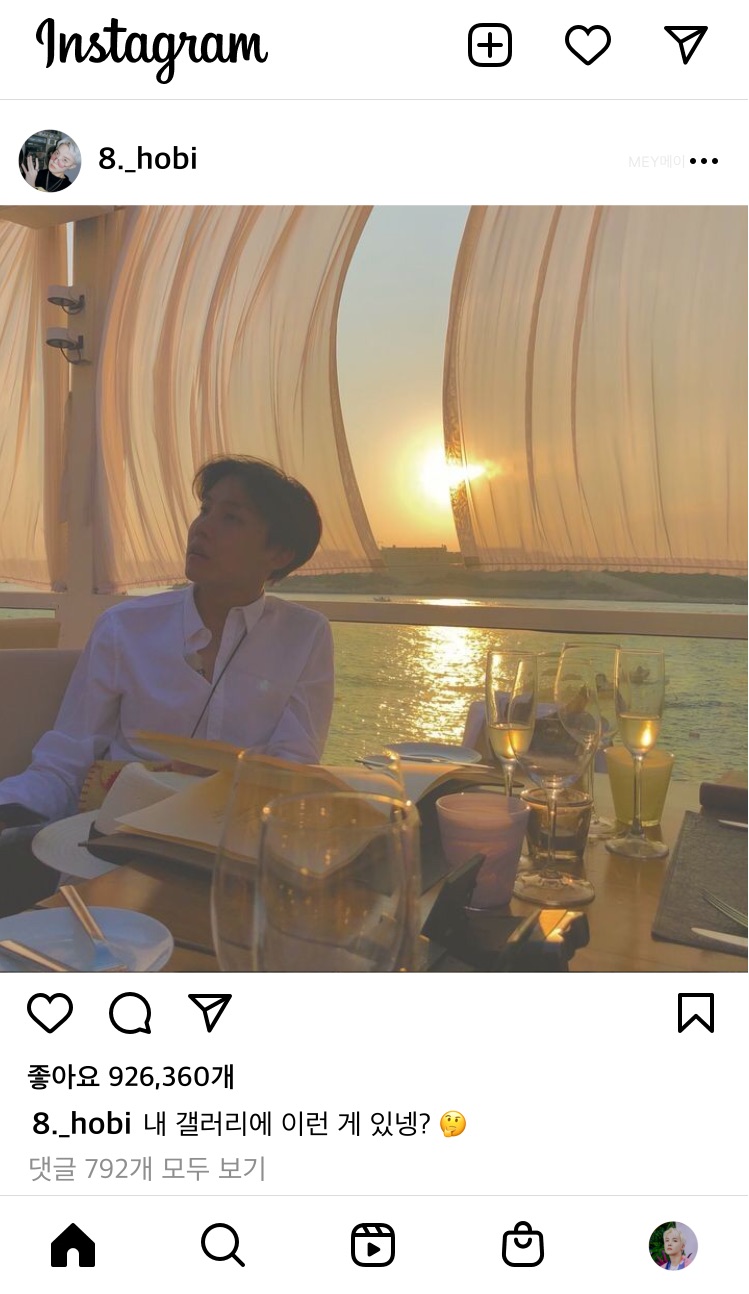Screen dimensions: 749x1294
Task: Switch to the Reels tab
Action: [373, 1246]
